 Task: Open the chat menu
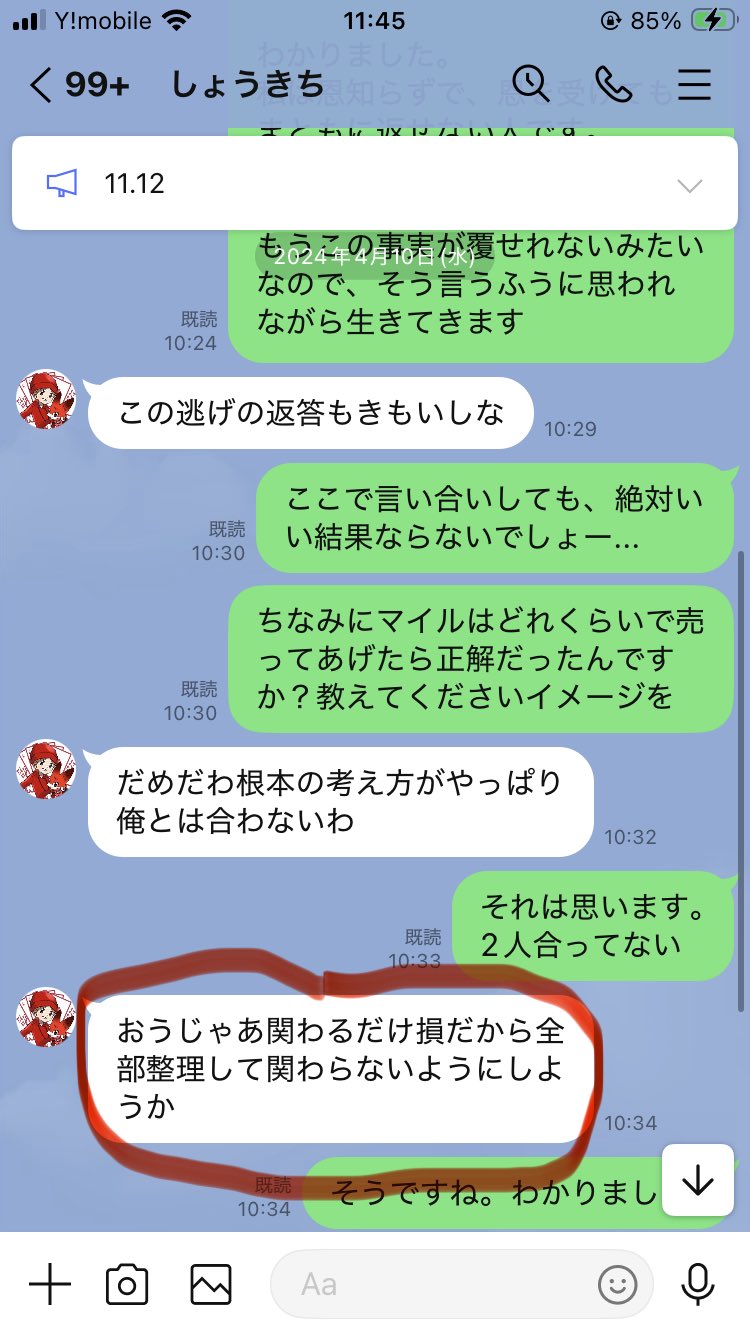point(694,85)
